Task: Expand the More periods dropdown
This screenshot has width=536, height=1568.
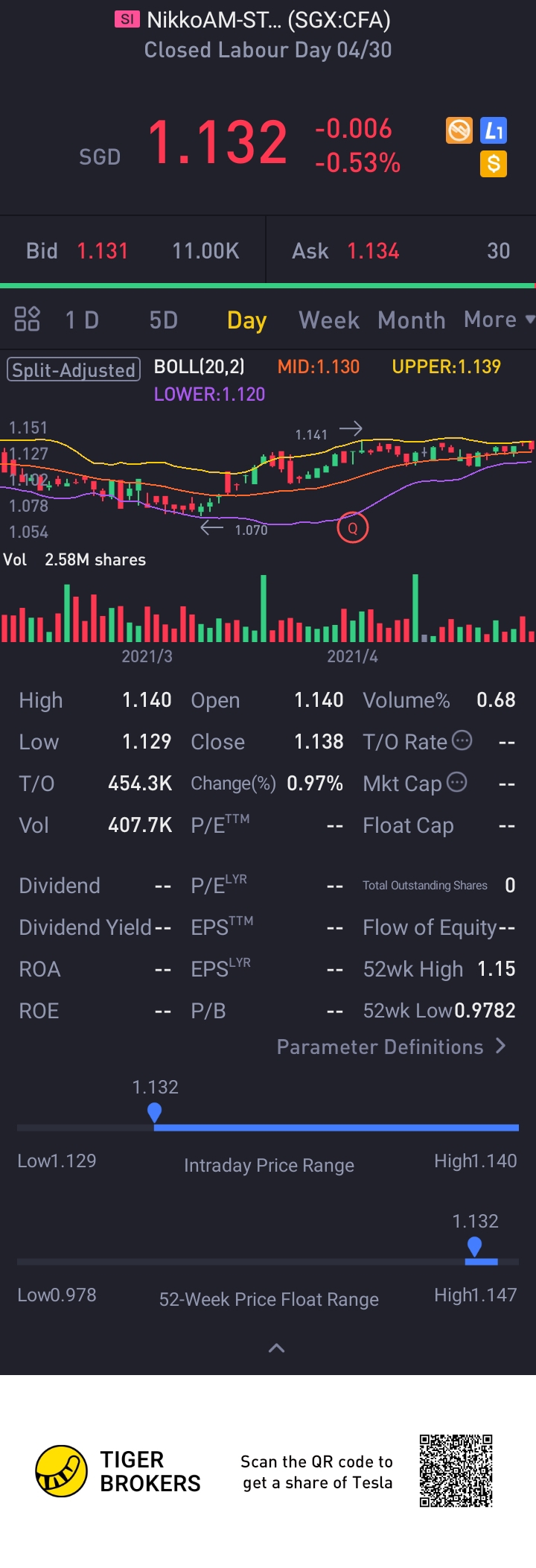Action: (499, 320)
